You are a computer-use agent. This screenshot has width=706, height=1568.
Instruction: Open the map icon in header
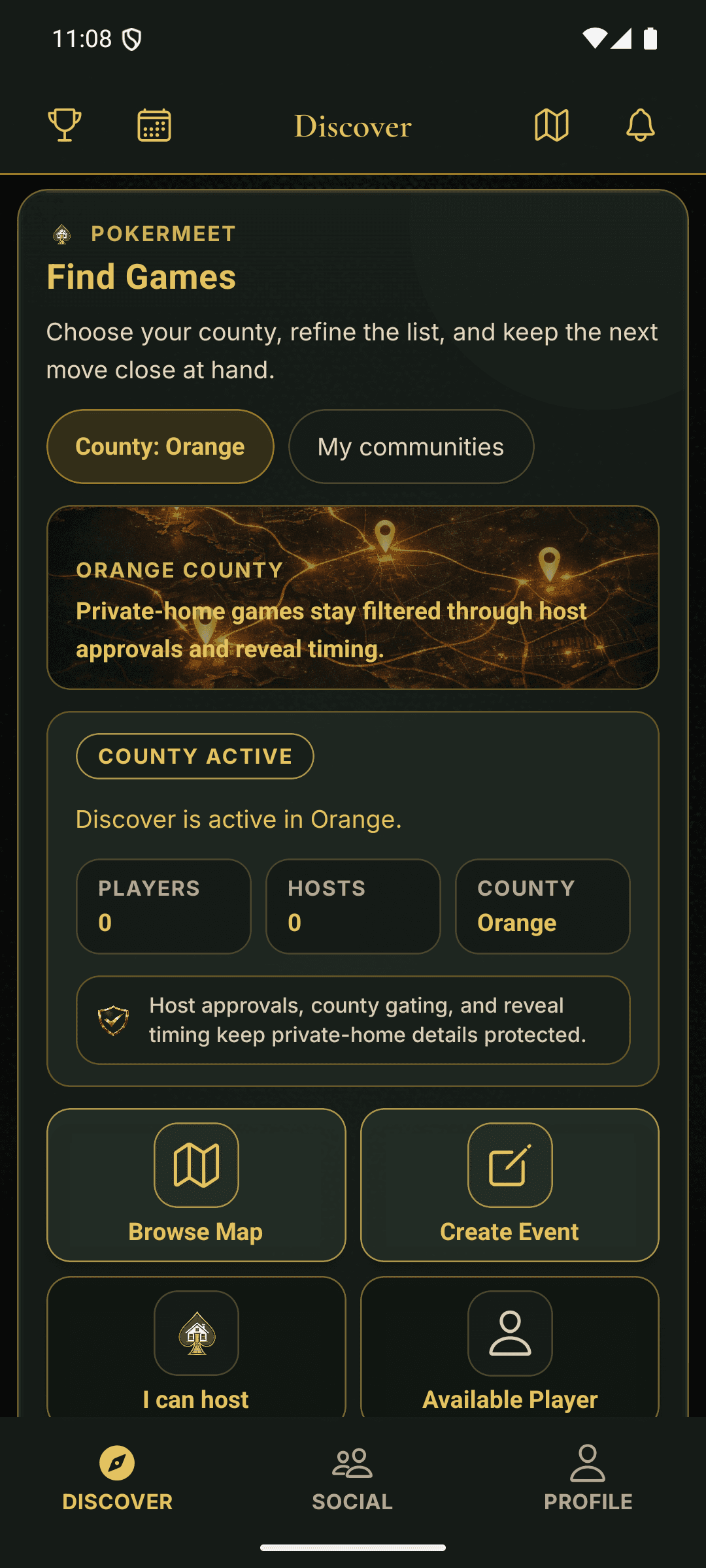pos(551,125)
